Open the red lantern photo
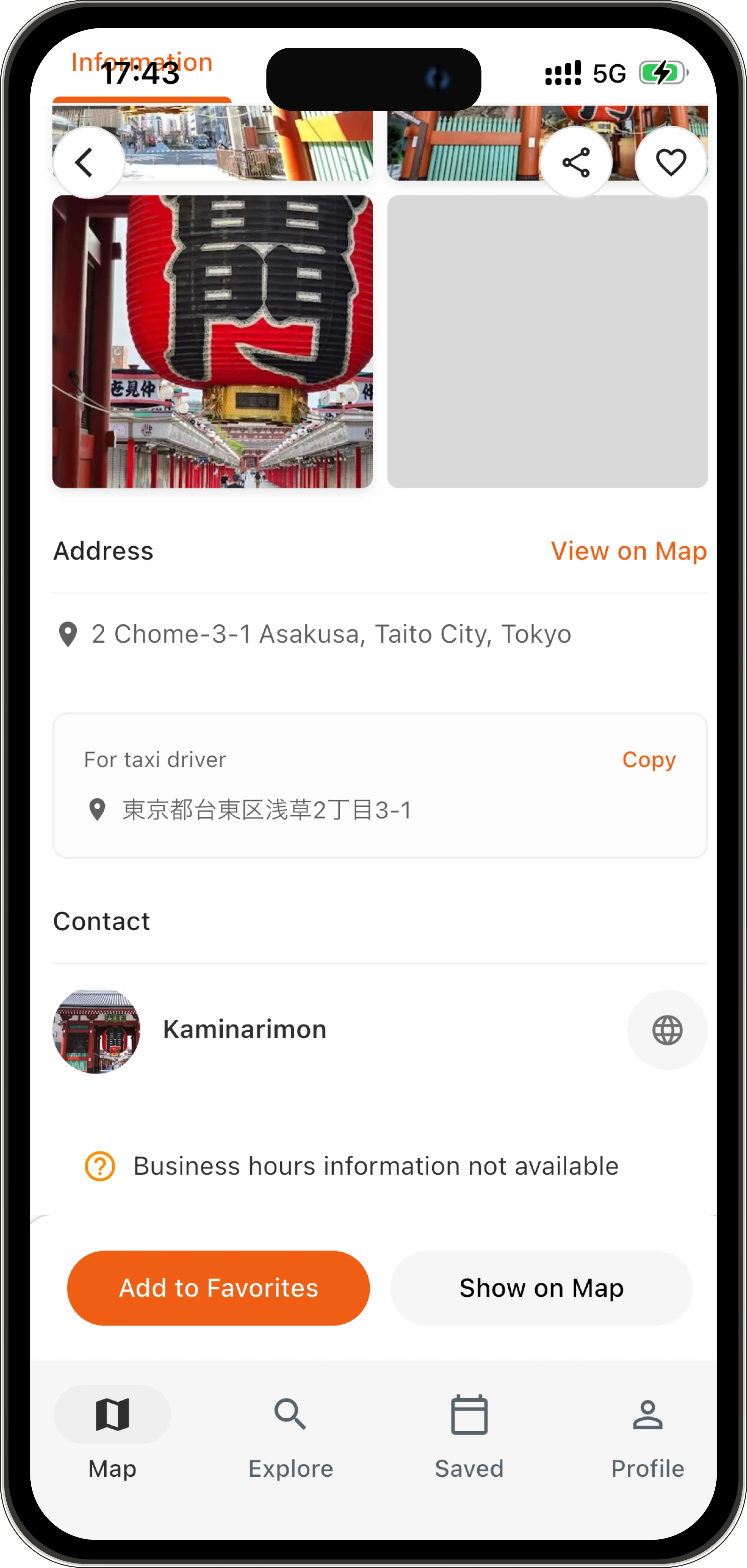Image resolution: width=747 pixels, height=1568 pixels. pyautogui.click(x=213, y=341)
